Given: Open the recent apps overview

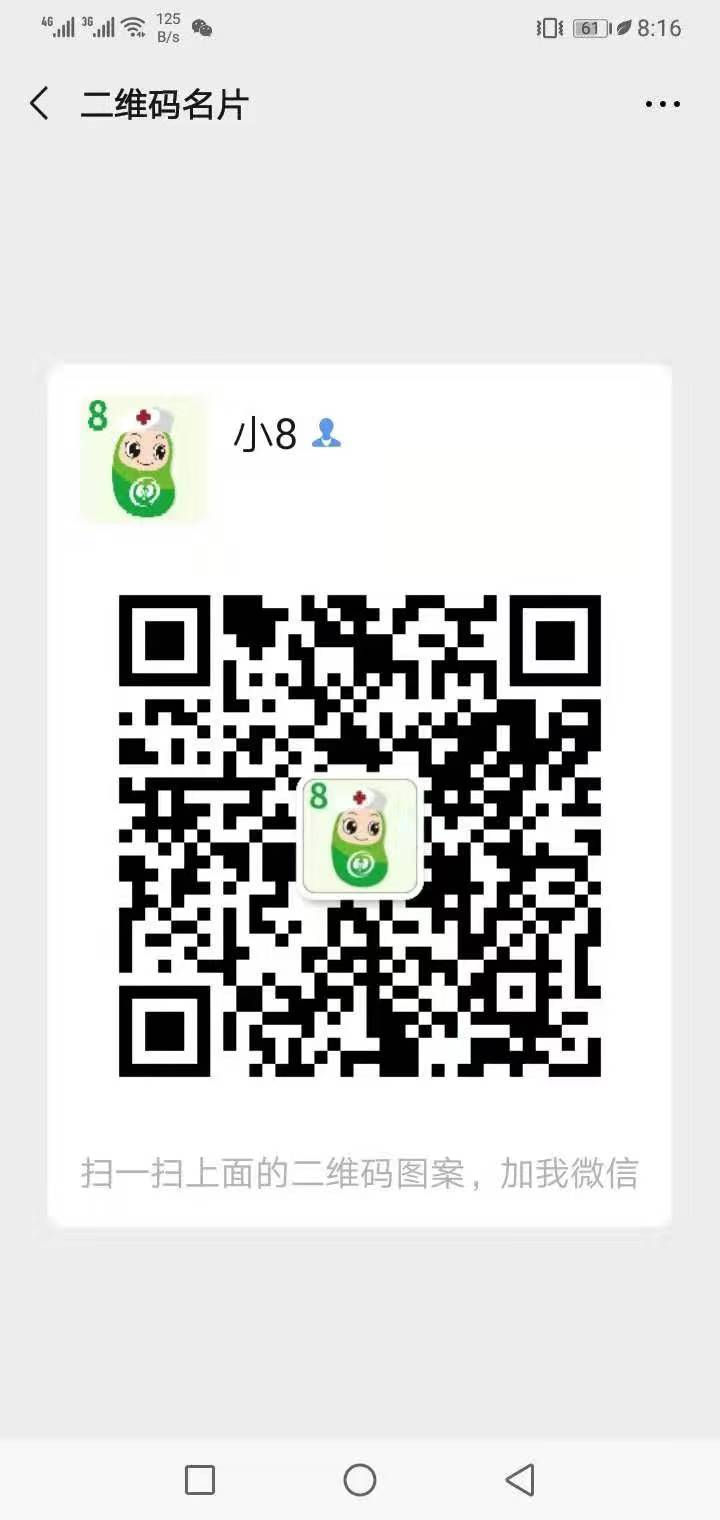Looking at the screenshot, I should pyautogui.click(x=200, y=1480).
